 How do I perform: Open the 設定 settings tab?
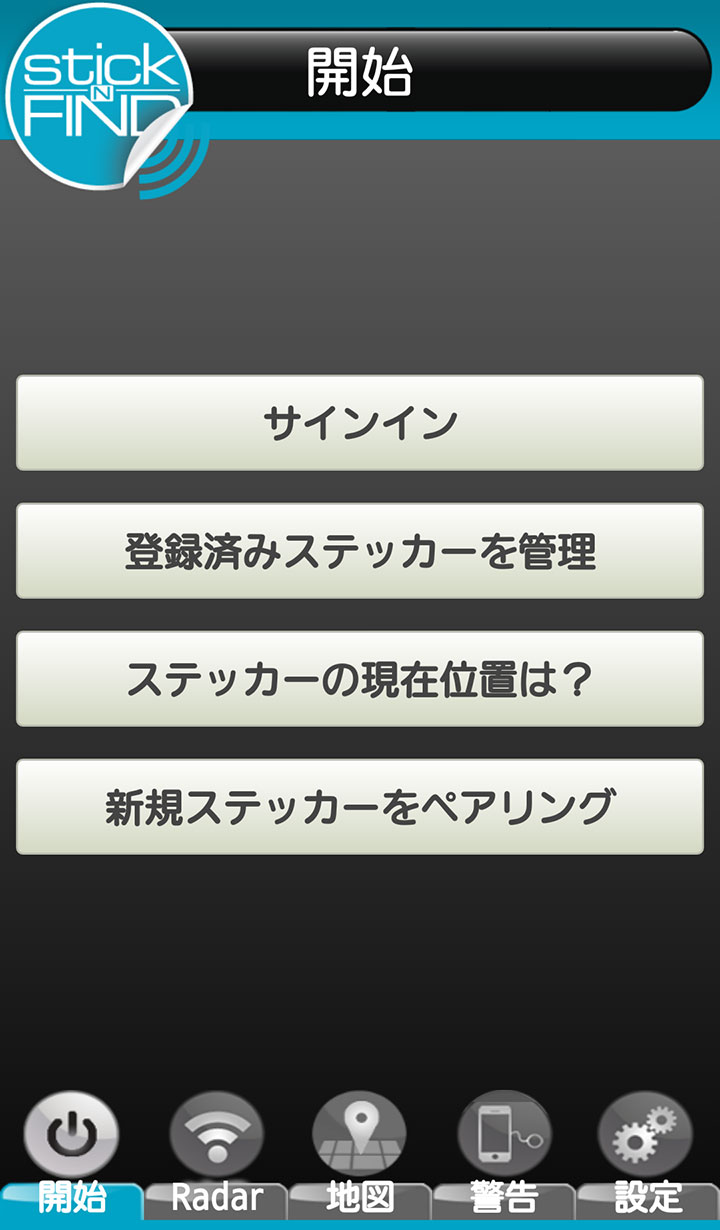coord(647,1155)
